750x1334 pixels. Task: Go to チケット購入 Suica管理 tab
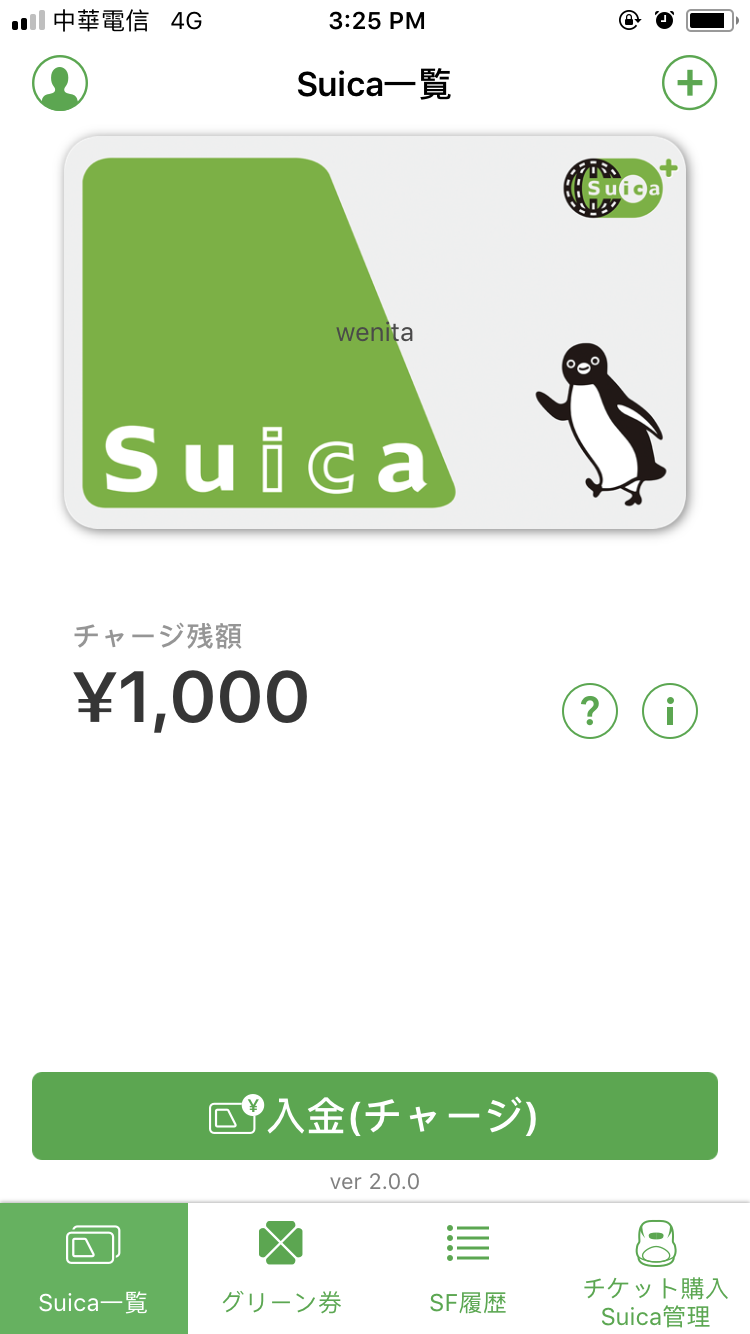656,1268
